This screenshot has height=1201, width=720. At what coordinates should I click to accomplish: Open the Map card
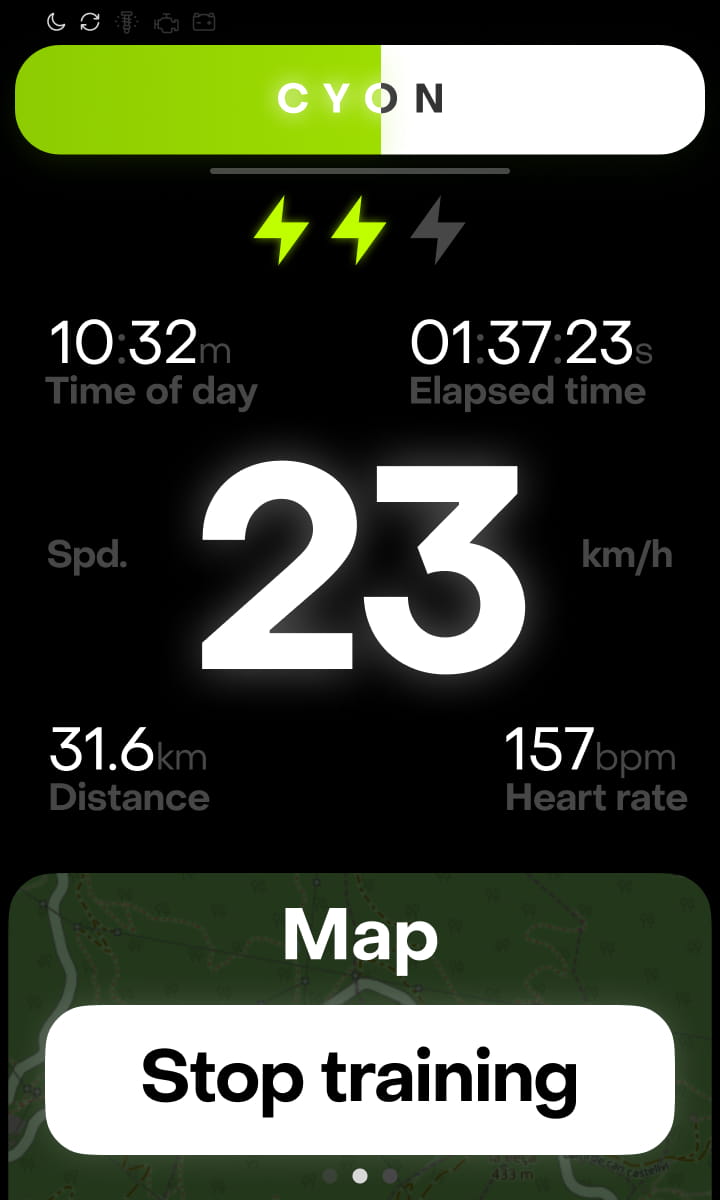tap(360, 936)
